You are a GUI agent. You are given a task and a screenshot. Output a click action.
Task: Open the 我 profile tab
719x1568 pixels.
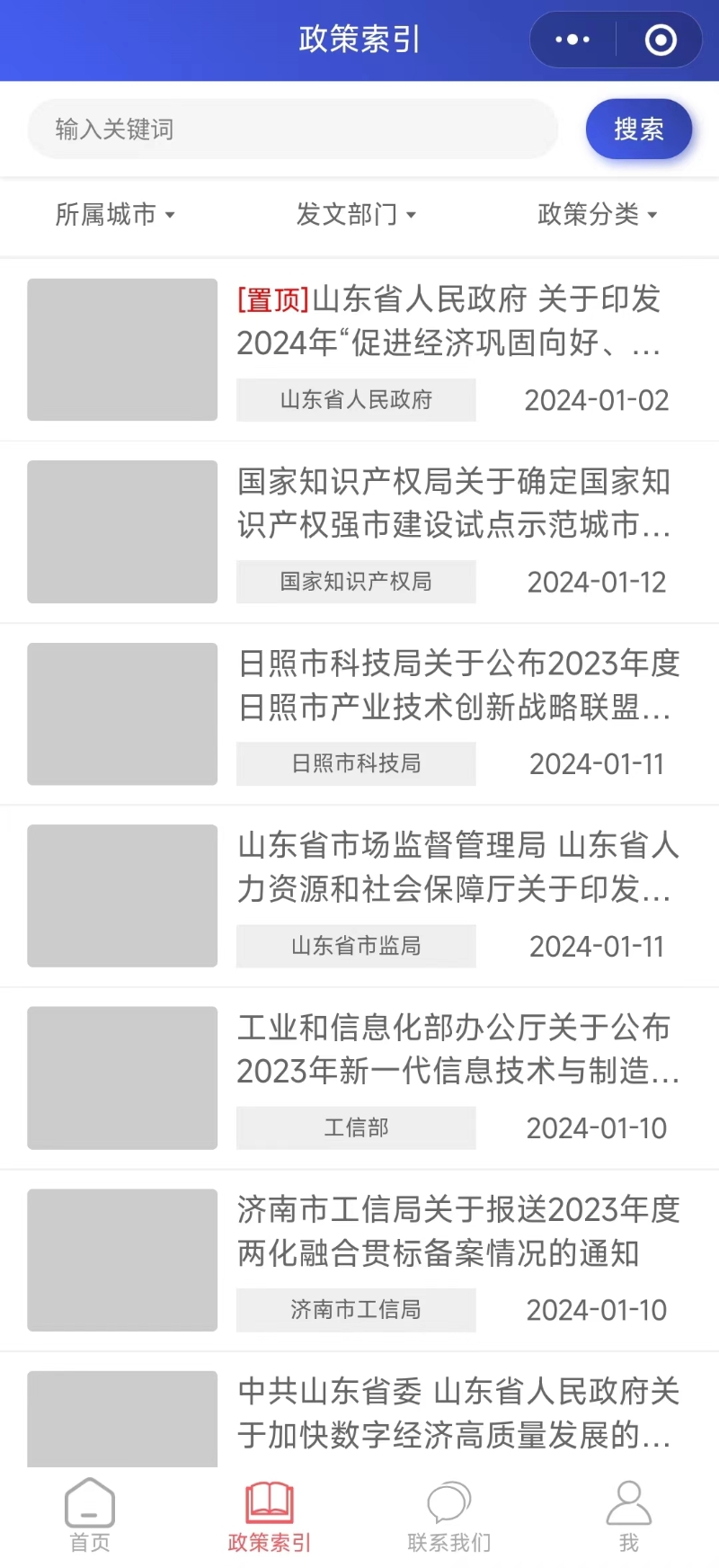(x=629, y=1516)
